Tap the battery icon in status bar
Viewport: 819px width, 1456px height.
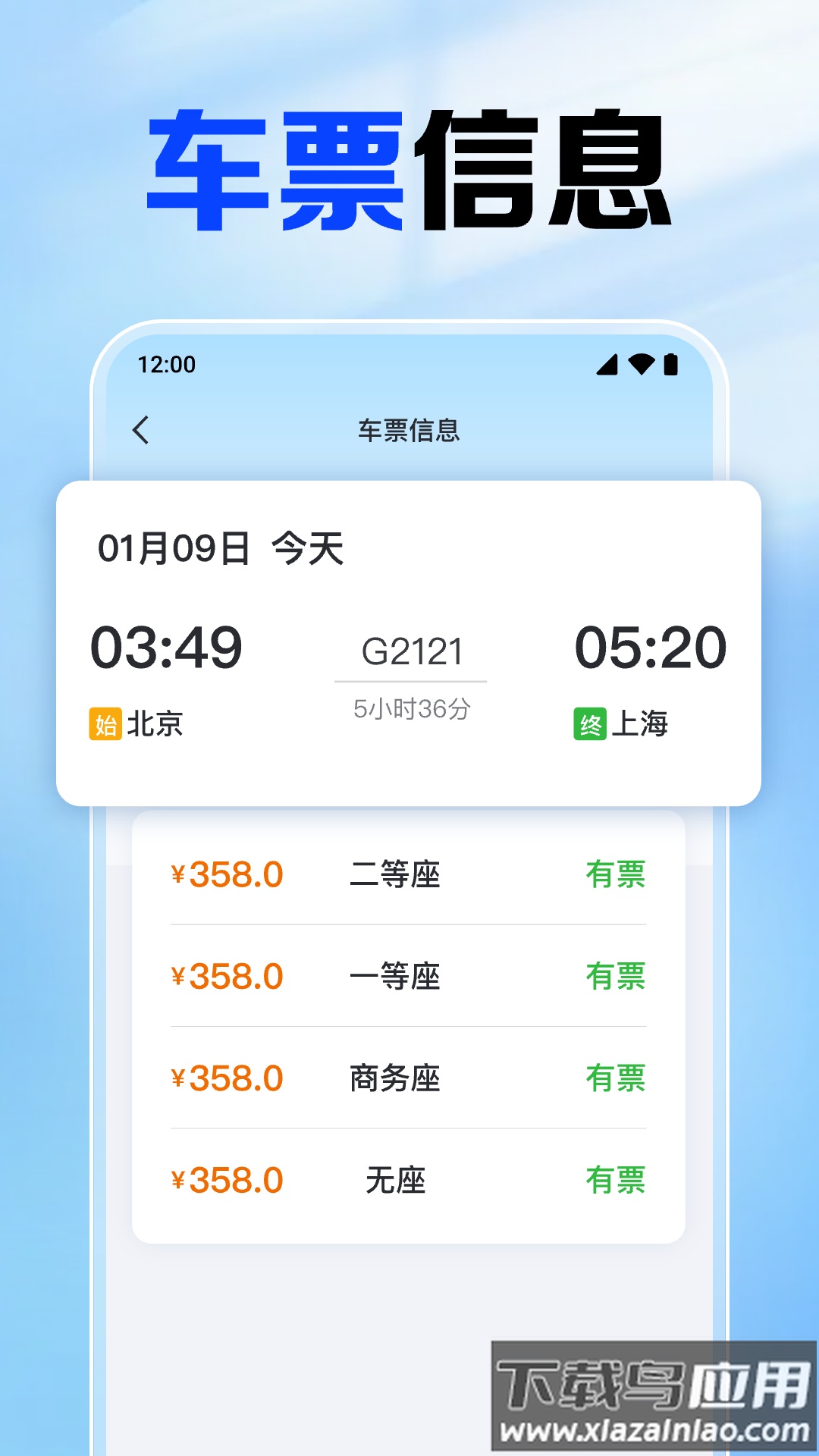click(x=673, y=364)
